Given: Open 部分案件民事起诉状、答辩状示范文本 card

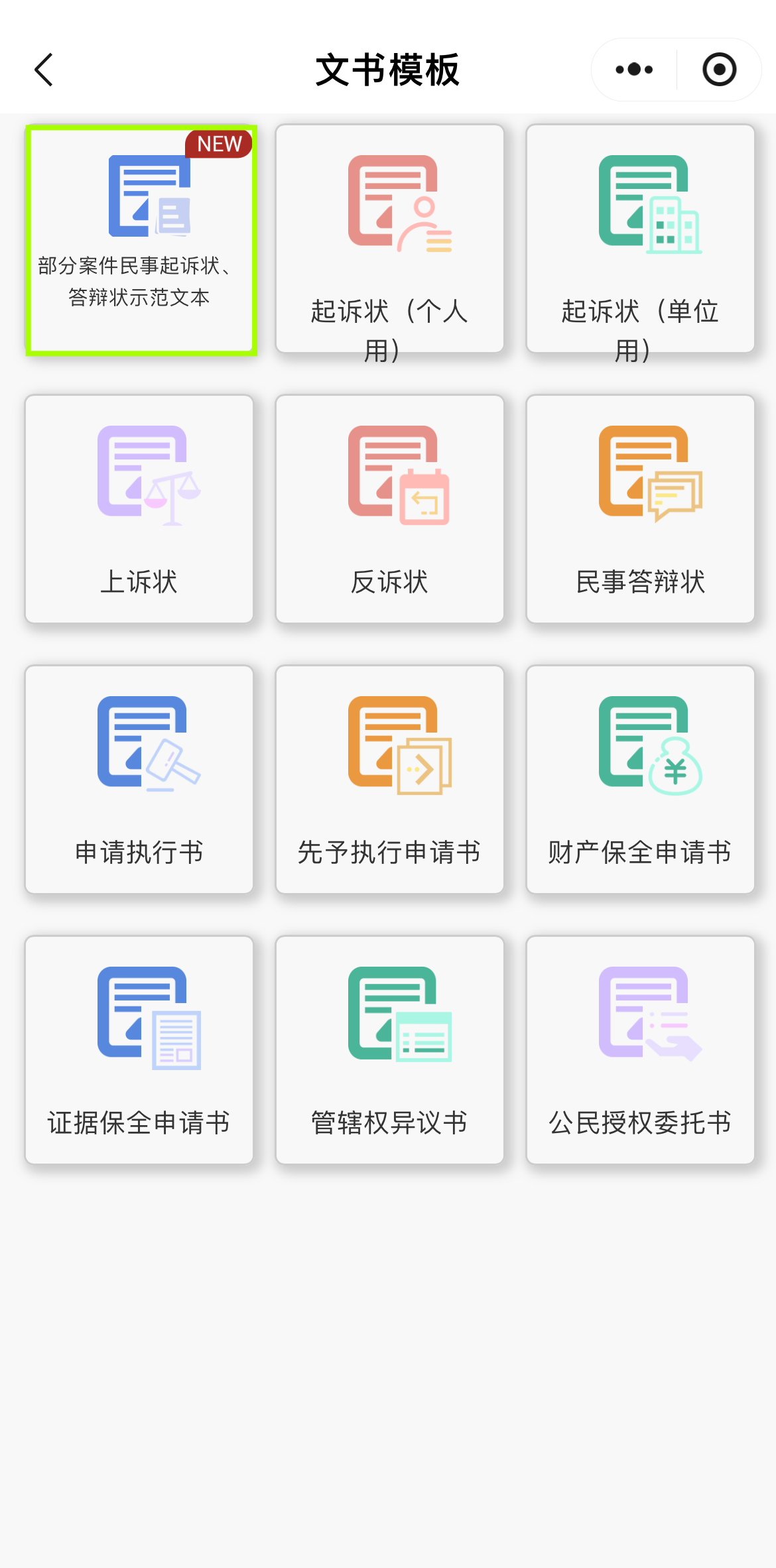Looking at the screenshot, I should pyautogui.click(x=140, y=239).
